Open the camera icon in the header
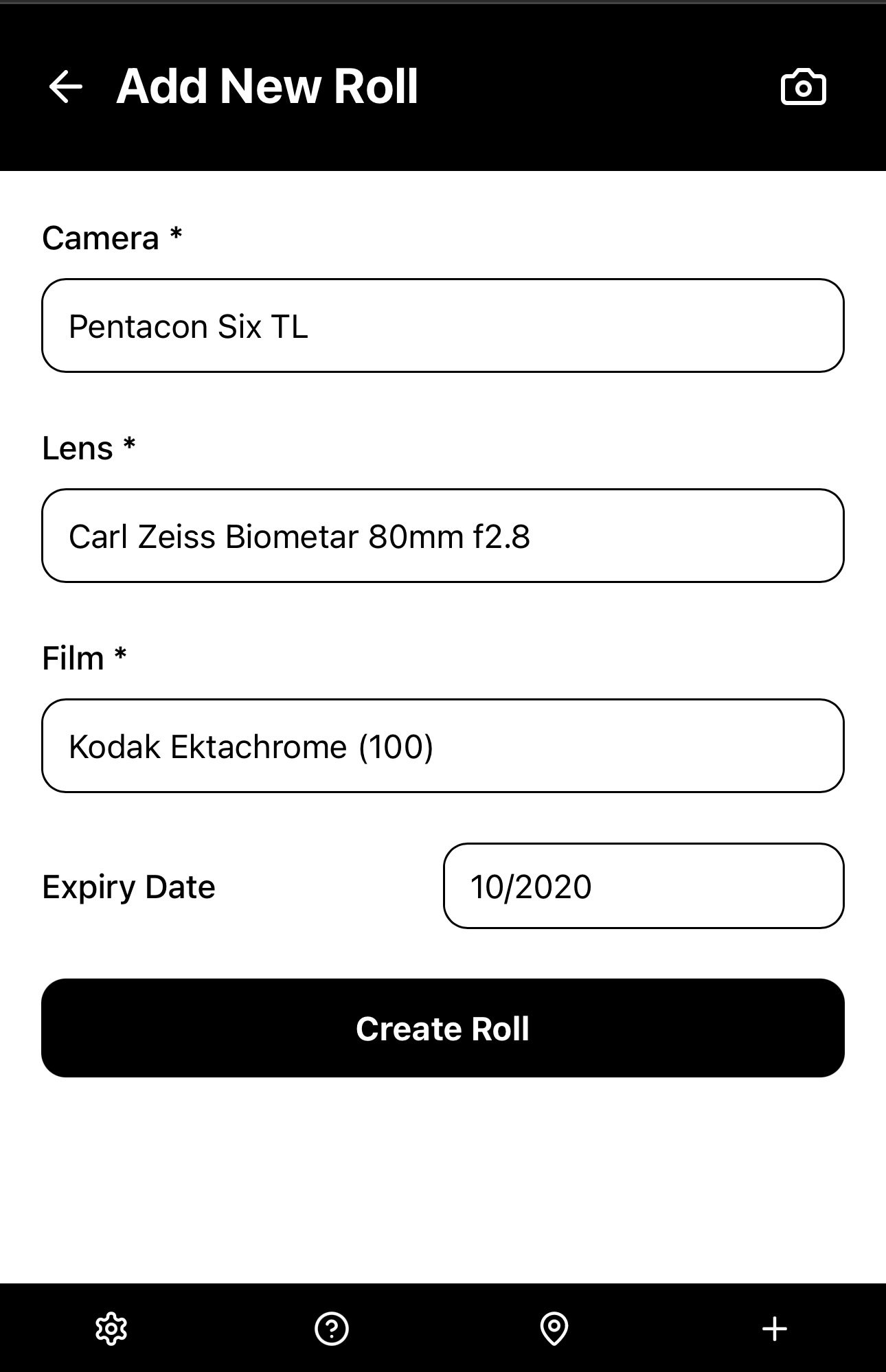Viewport: 886px width, 1372px height. click(x=803, y=87)
